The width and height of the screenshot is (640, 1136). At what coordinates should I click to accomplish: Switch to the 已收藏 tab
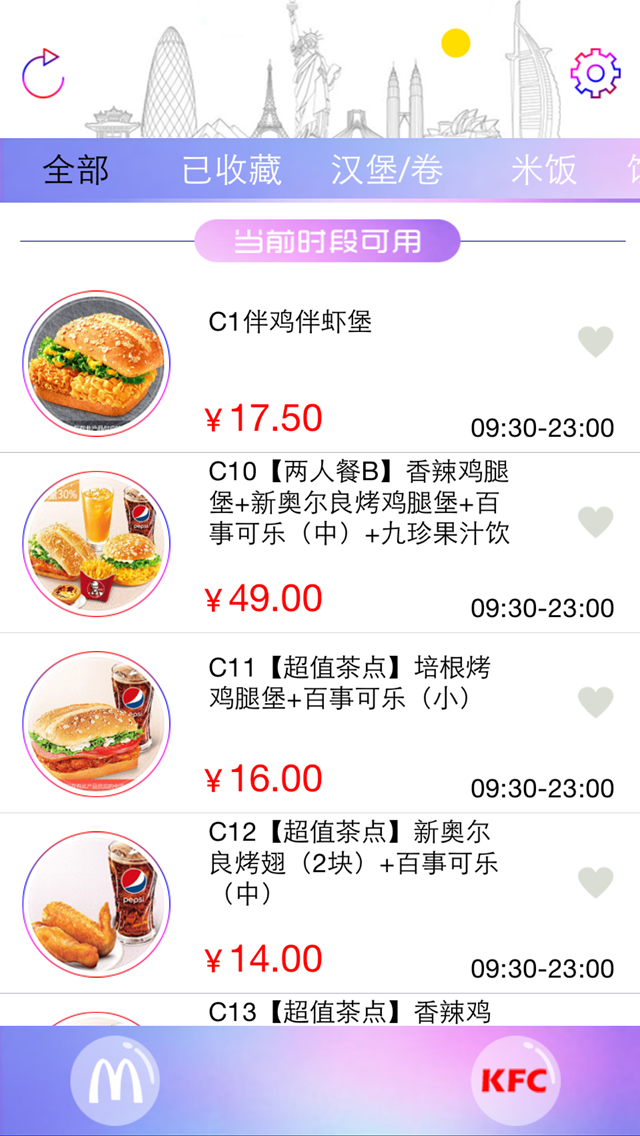(x=231, y=170)
